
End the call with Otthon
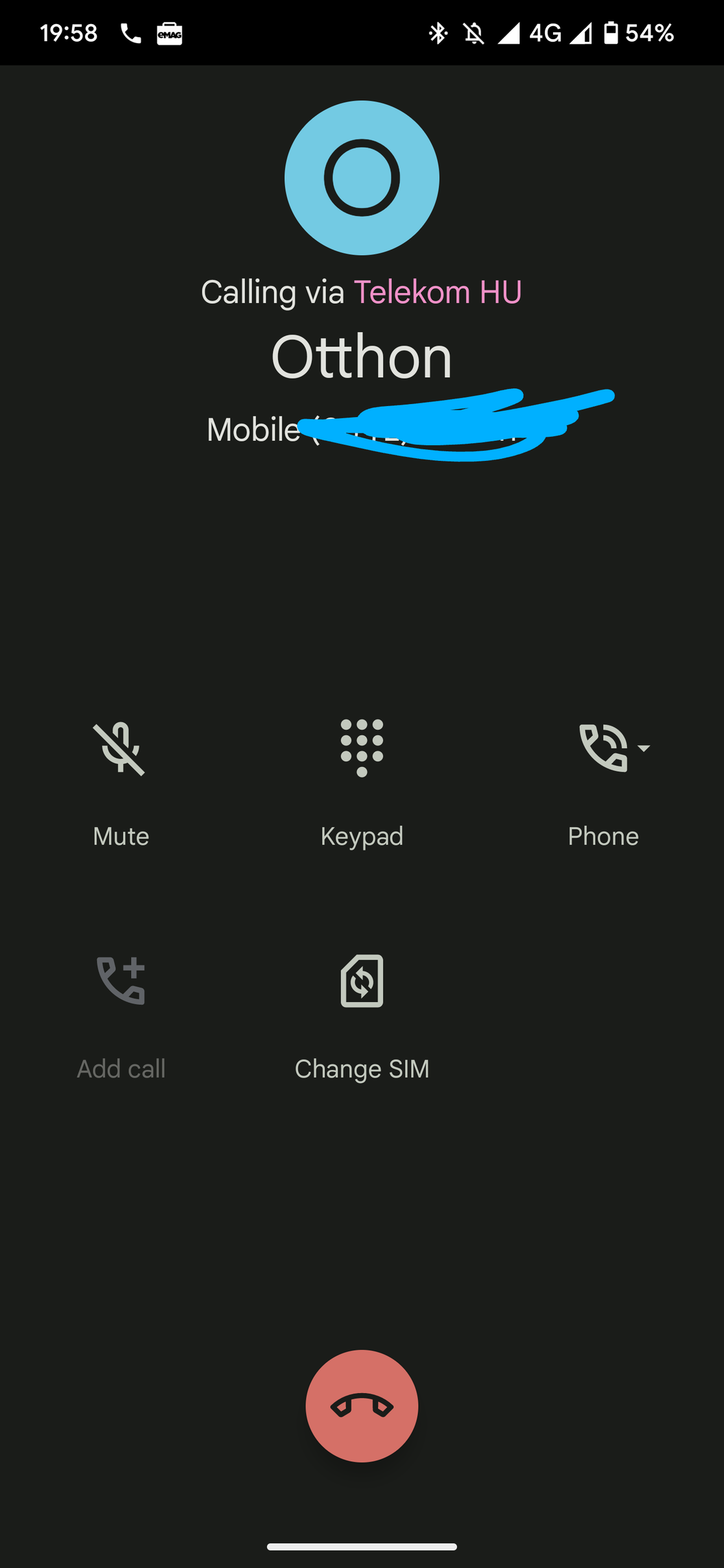coord(362,1406)
